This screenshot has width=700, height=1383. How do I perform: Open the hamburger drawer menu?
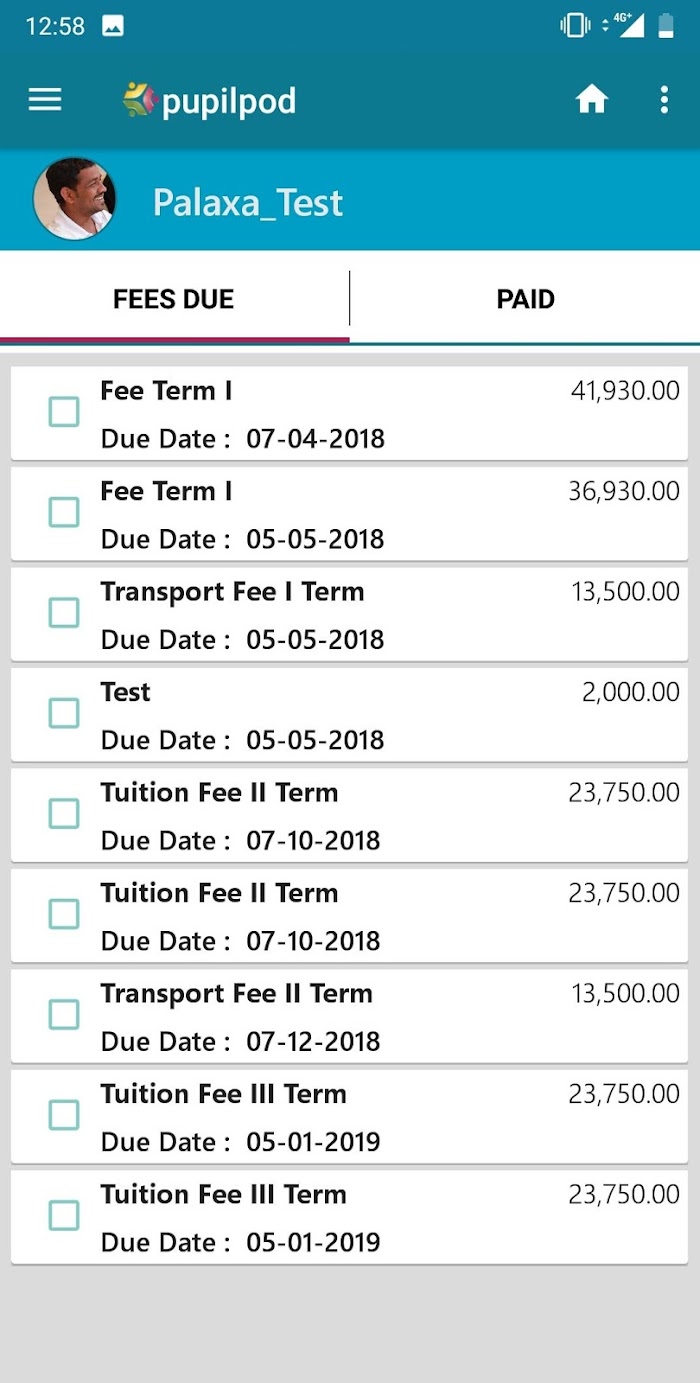click(45, 99)
